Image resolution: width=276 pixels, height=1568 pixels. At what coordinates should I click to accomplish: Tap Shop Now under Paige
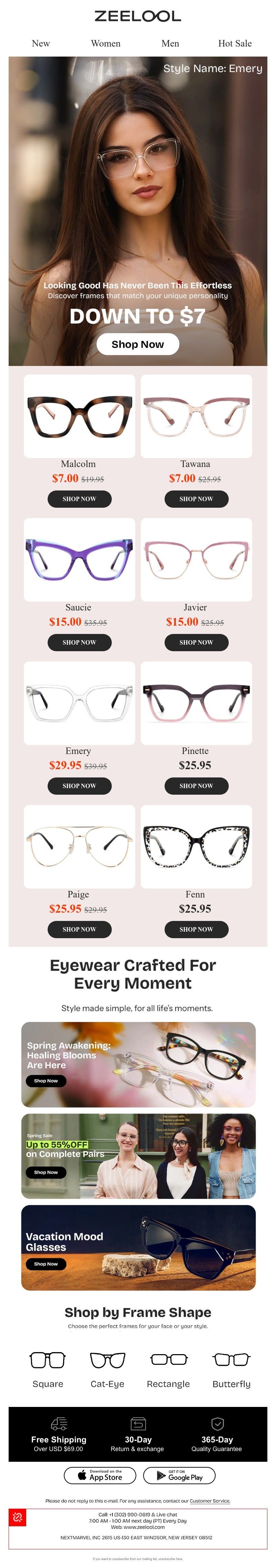(x=79, y=929)
